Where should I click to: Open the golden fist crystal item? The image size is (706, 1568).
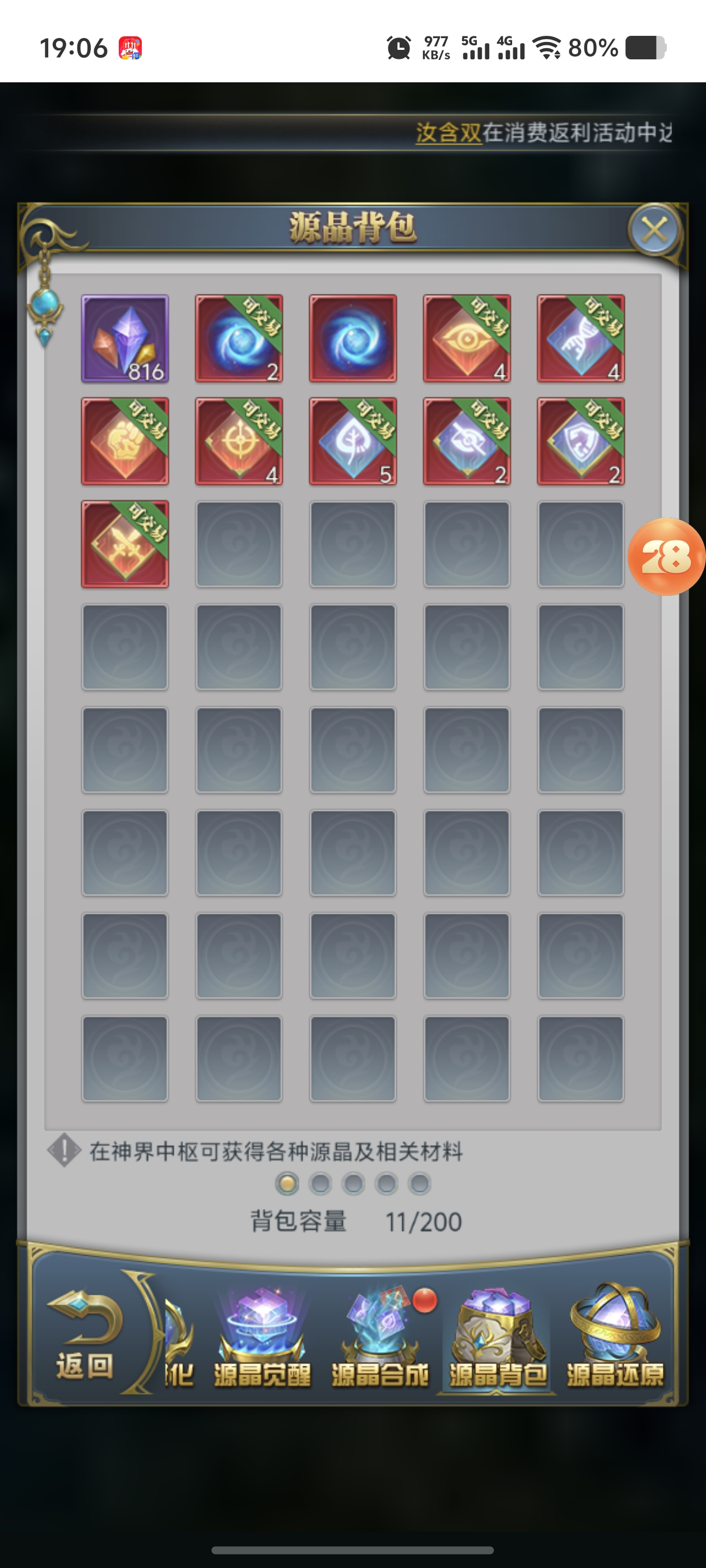125,441
